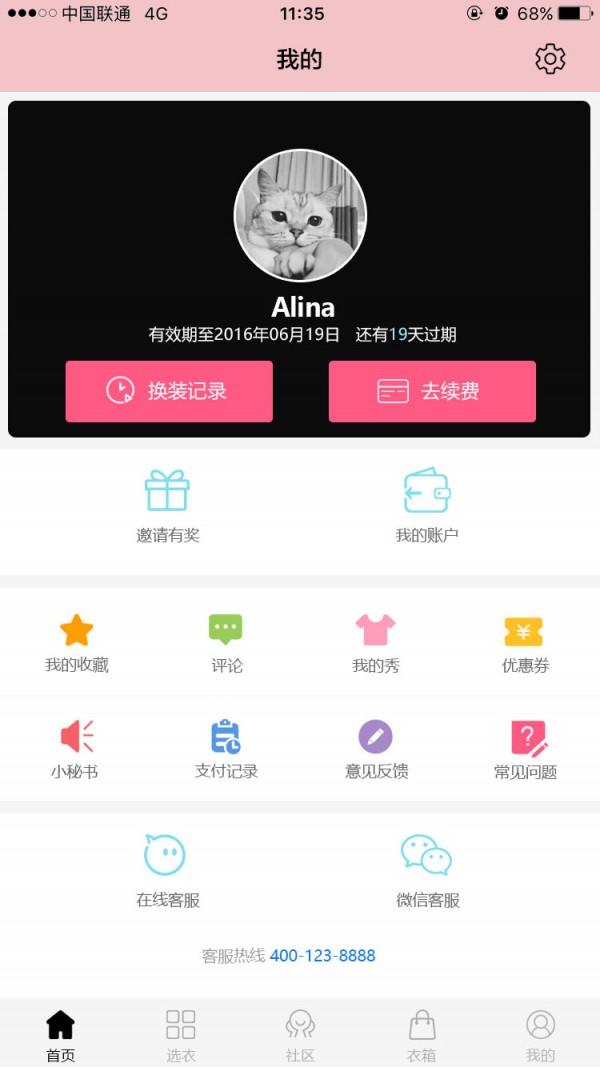Contact 在线客服 online support

pyautogui.click(x=167, y=870)
